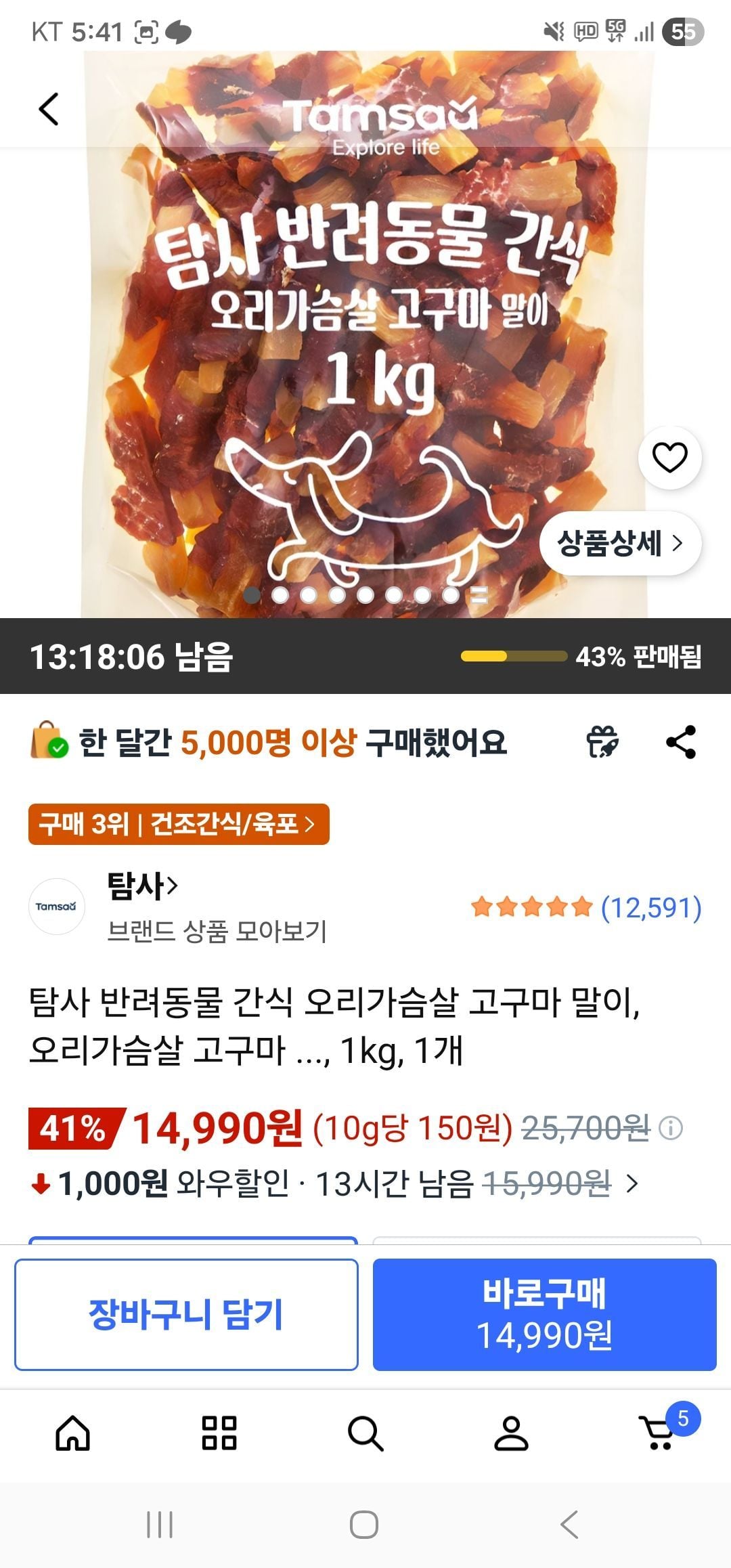The image size is (731, 1568).
Task: View the 12,591 star reviews
Action: click(x=586, y=907)
